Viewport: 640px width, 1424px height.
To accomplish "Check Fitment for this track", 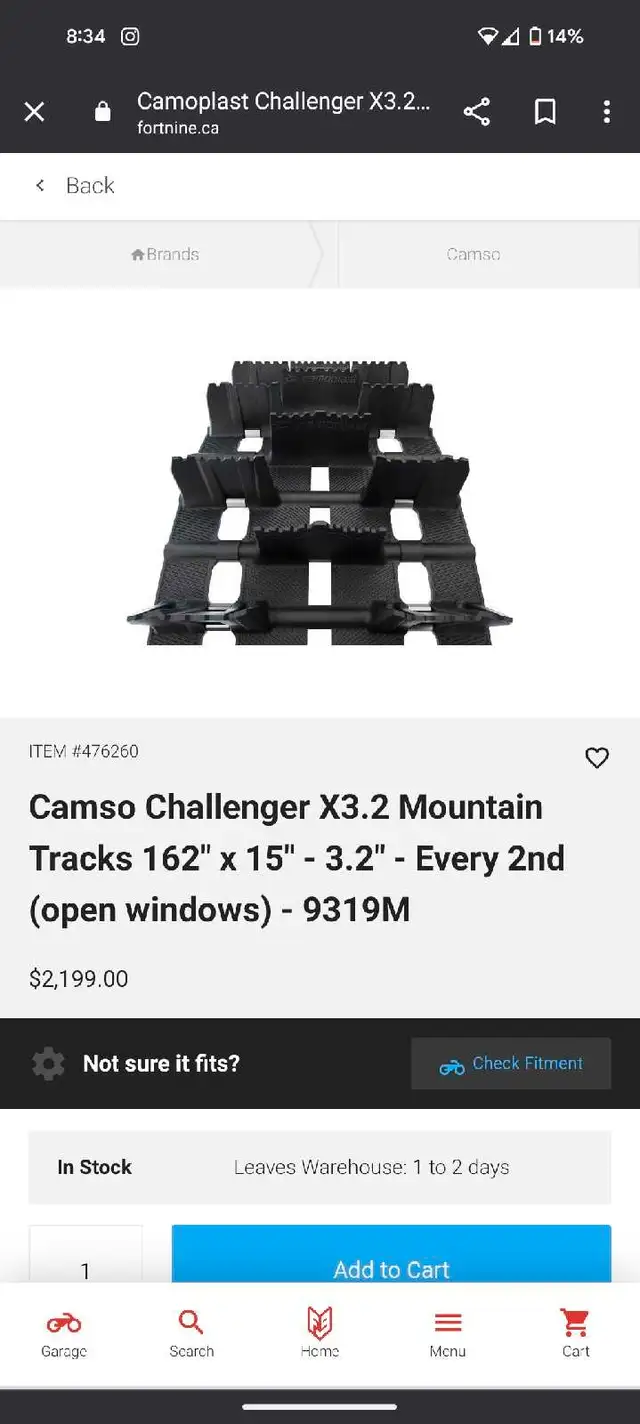I will (511, 1064).
